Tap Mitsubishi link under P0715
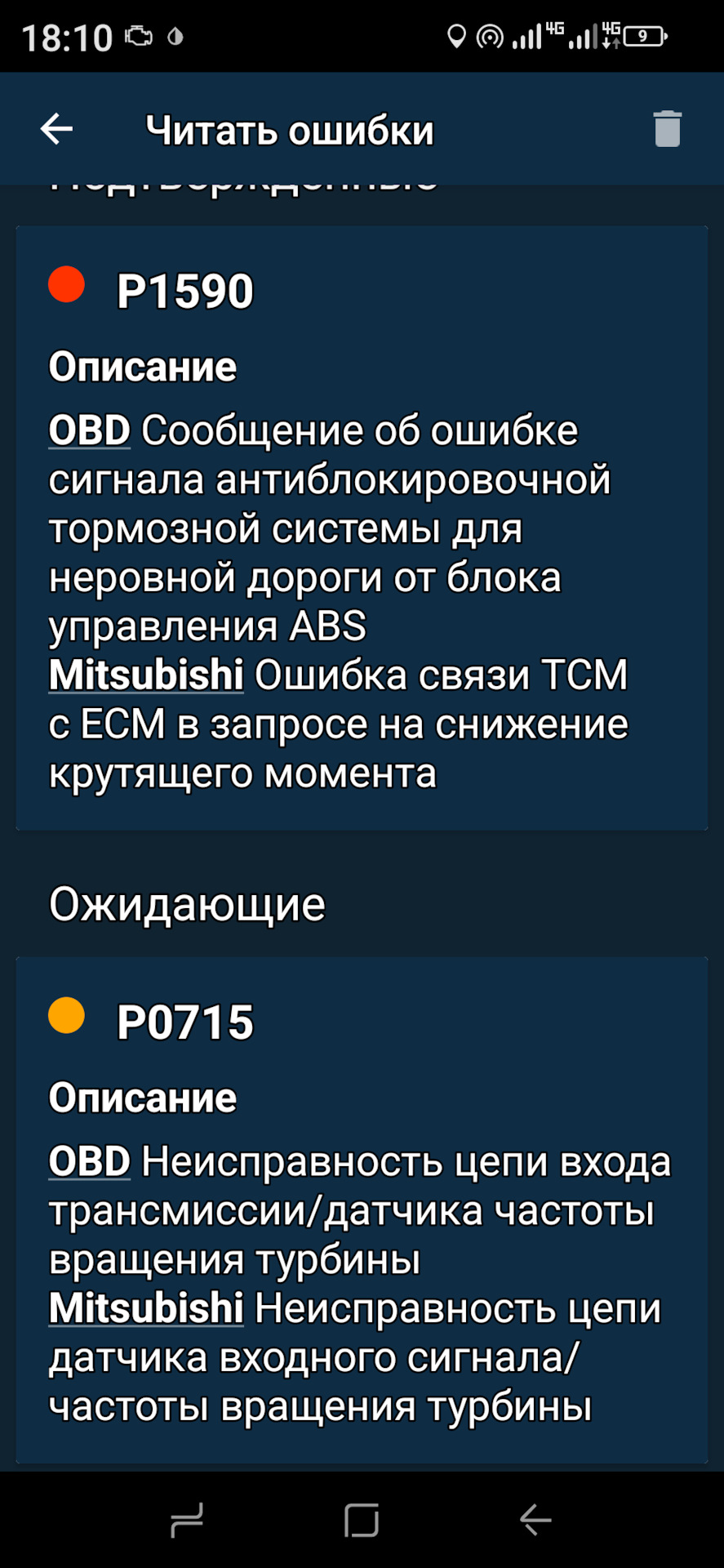 [x=146, y=1308]
